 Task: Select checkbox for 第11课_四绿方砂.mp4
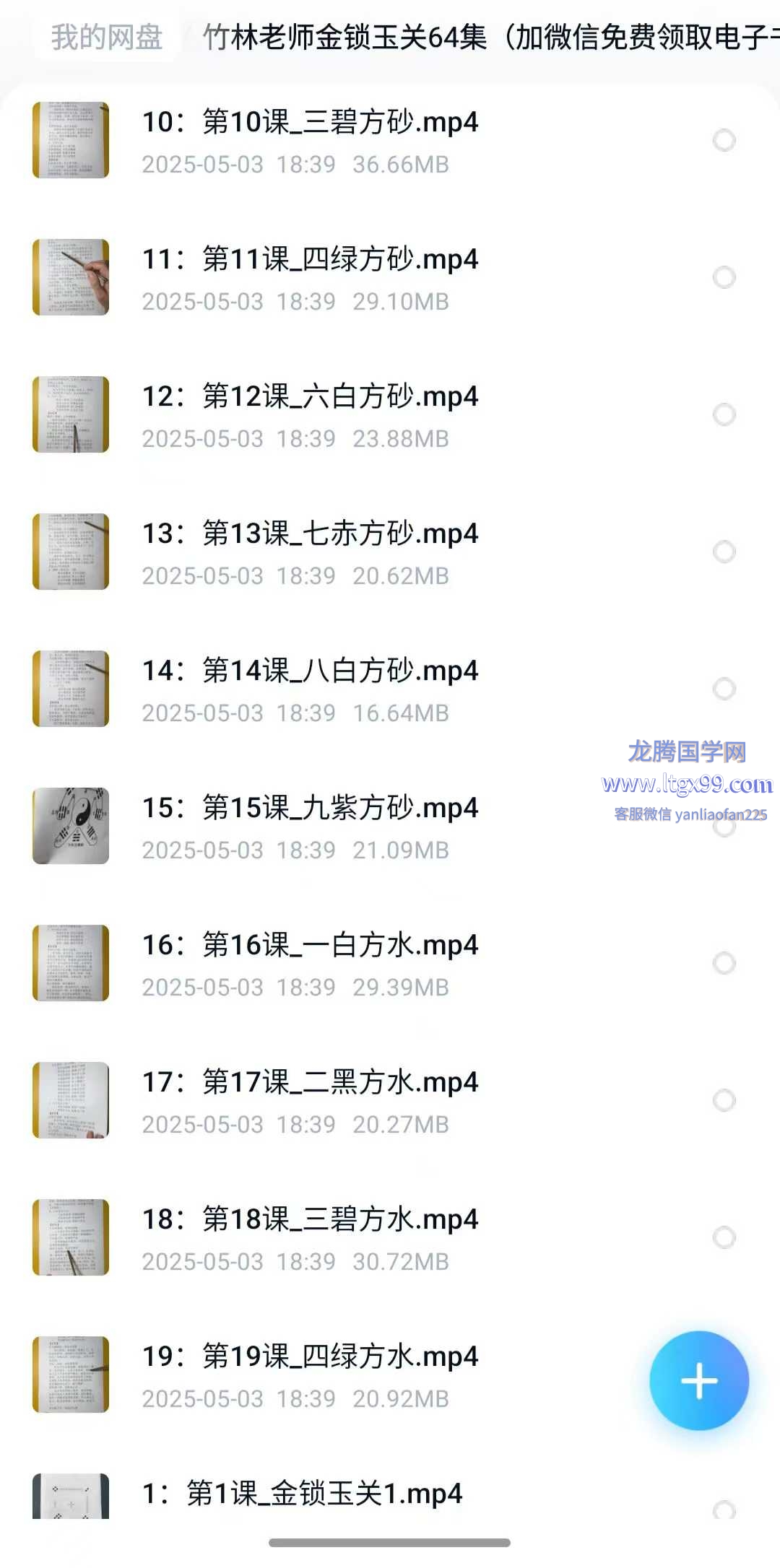(724, 277)
